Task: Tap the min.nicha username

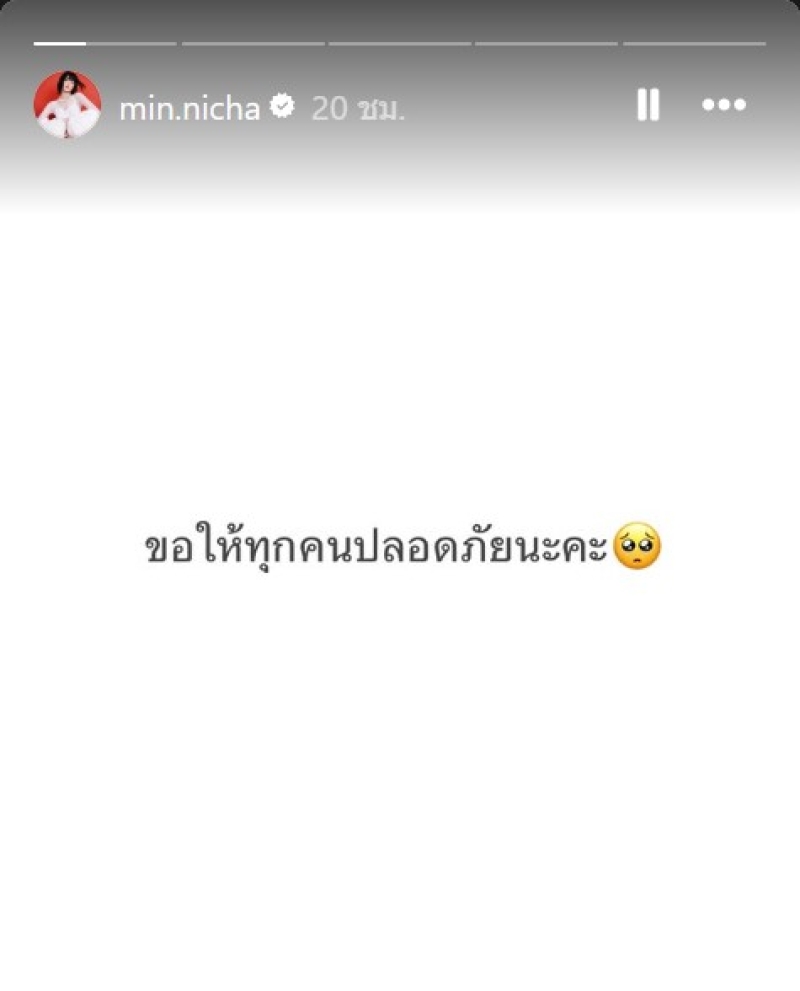Action: click(190, 108)
